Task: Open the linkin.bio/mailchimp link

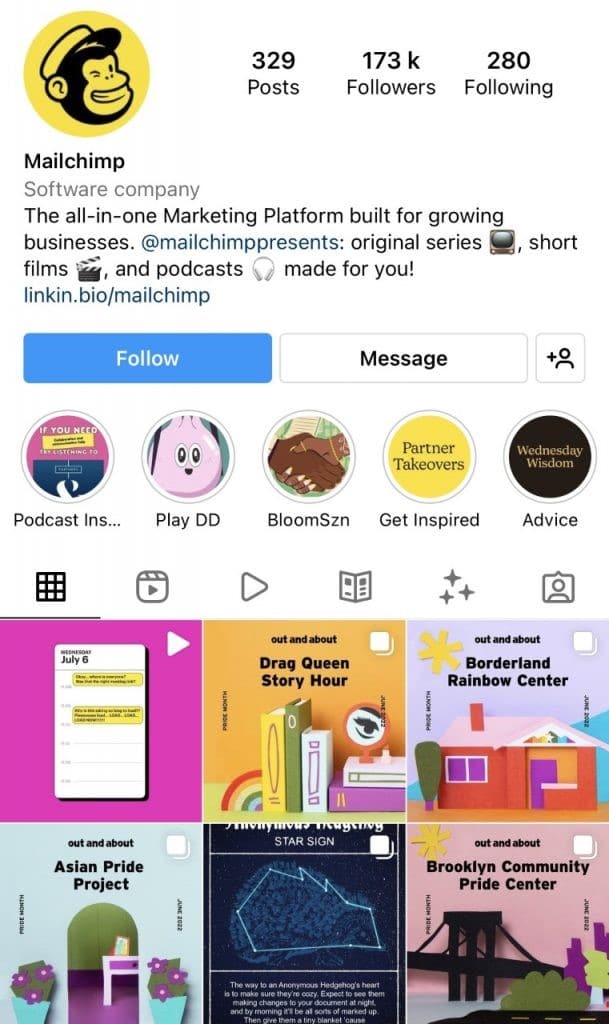Action: [117, 295]
